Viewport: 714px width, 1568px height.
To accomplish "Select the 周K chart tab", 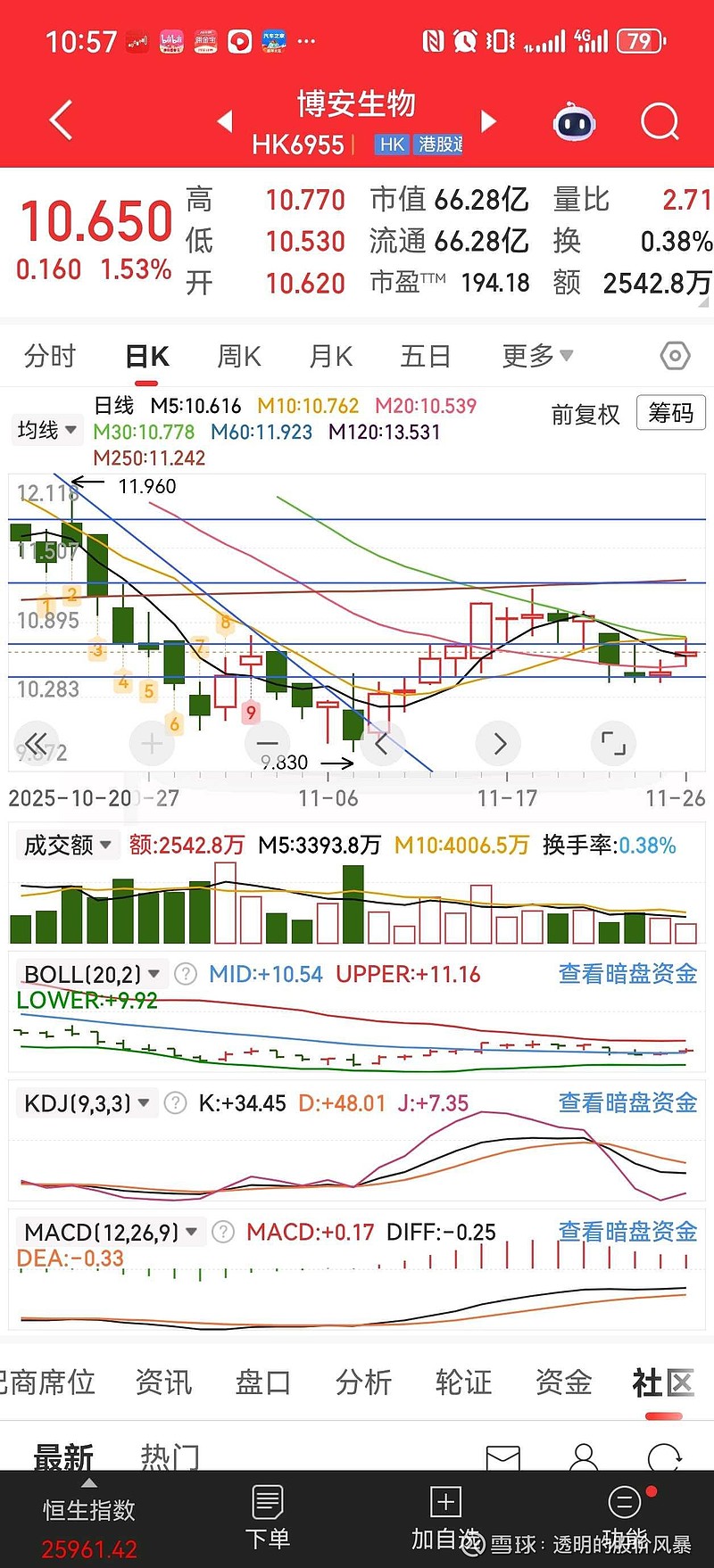I will coord(238,357).
